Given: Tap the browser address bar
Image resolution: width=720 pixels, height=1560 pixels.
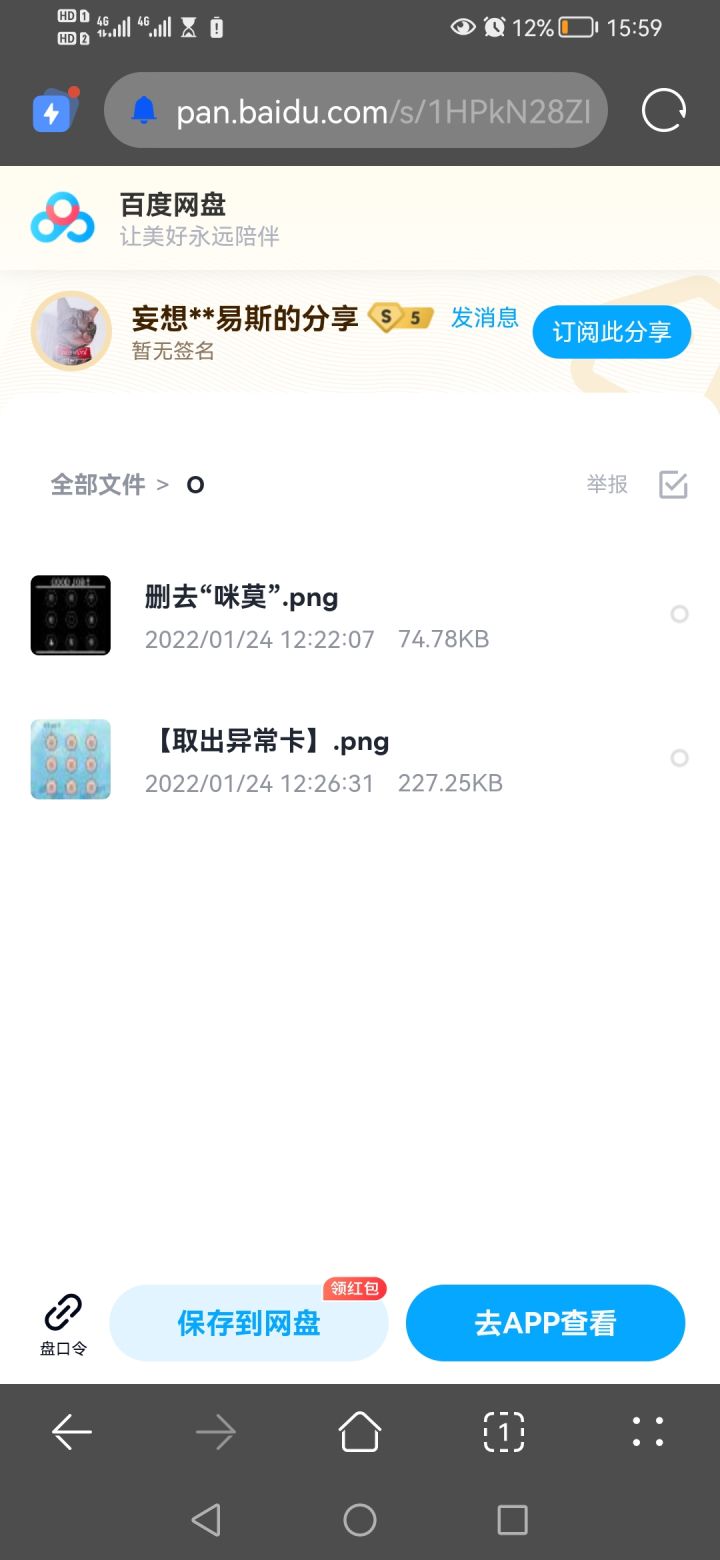Looking at the screenshot, I should 380,111.
